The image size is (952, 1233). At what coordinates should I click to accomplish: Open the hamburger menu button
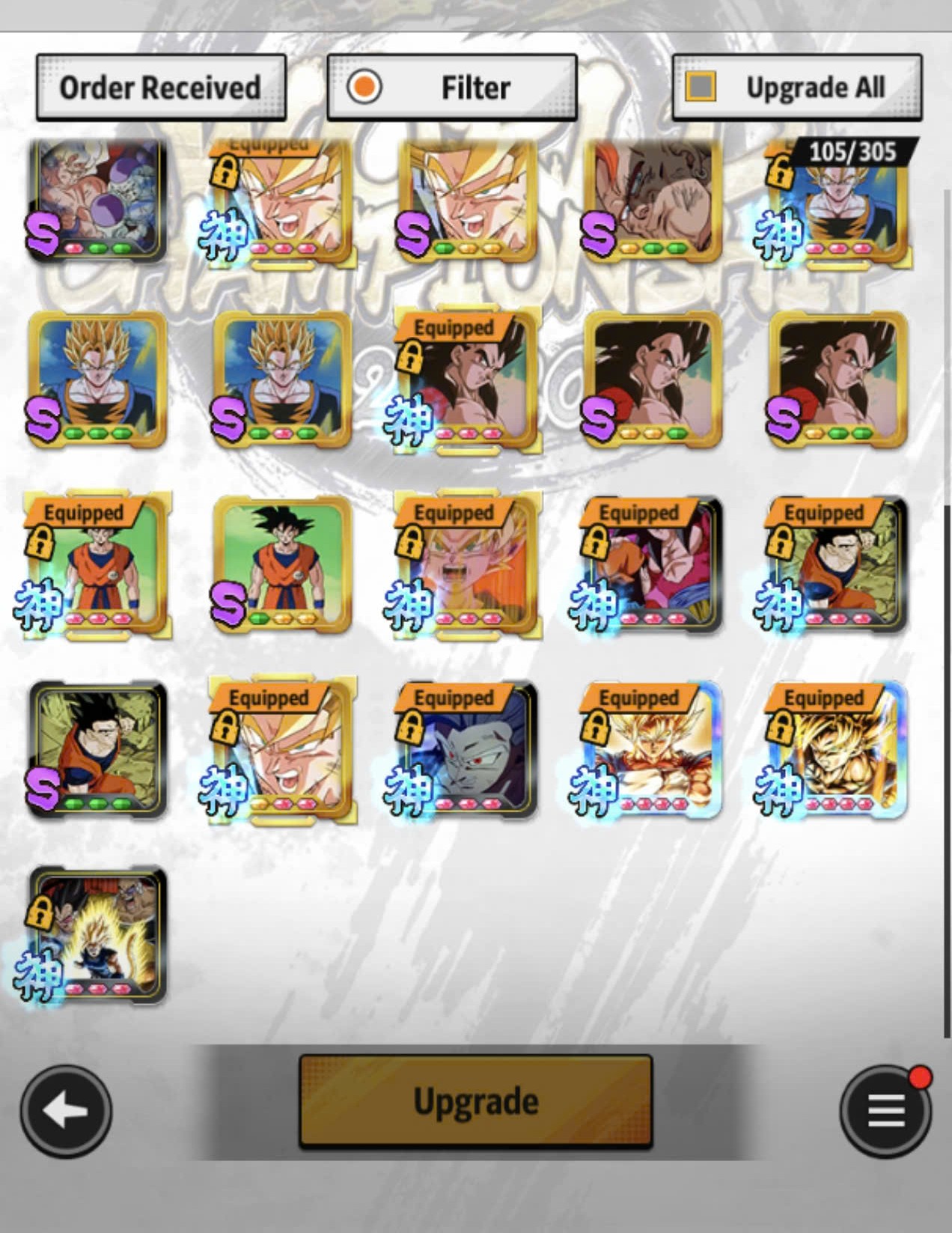pyautogui.click(x=886, y=1111)
